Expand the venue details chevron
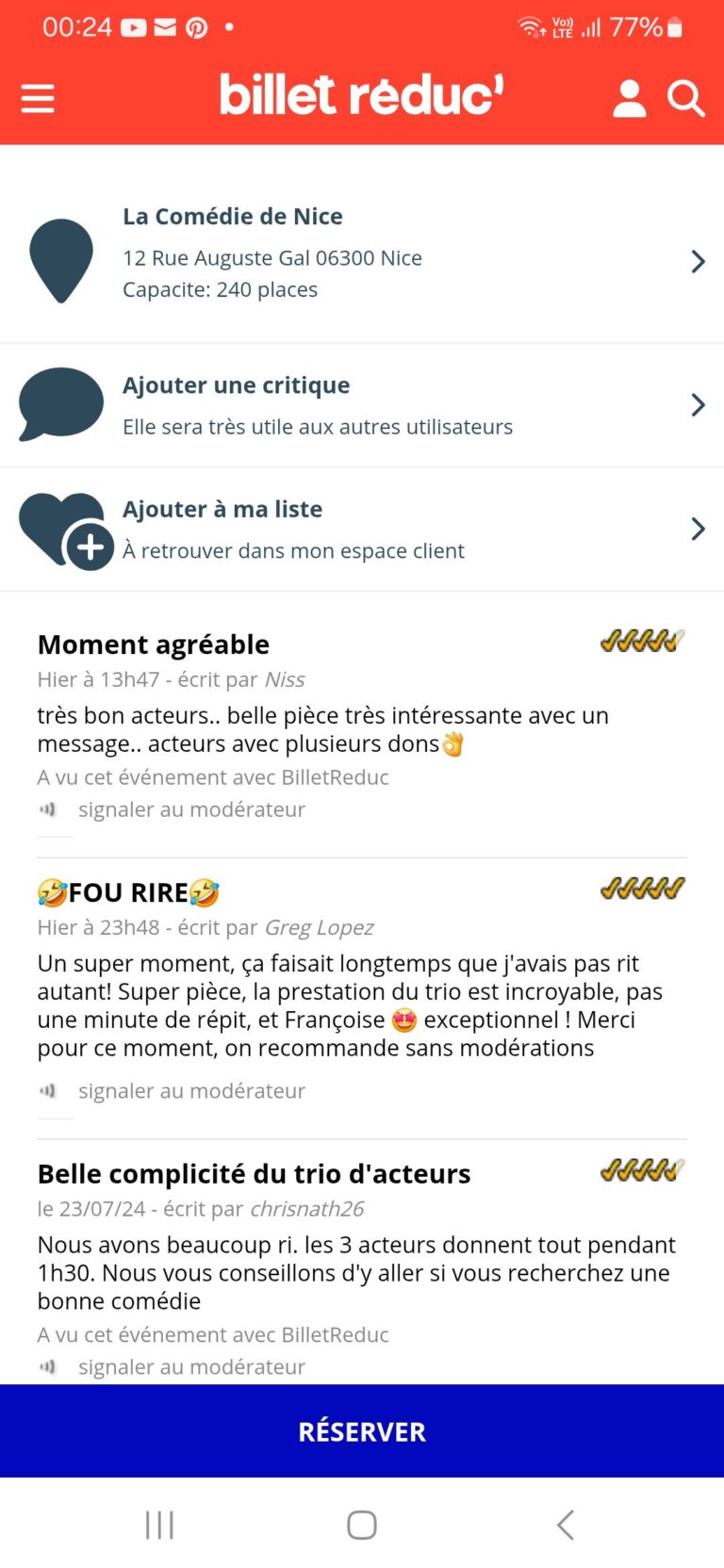 [x=698, y=261]
